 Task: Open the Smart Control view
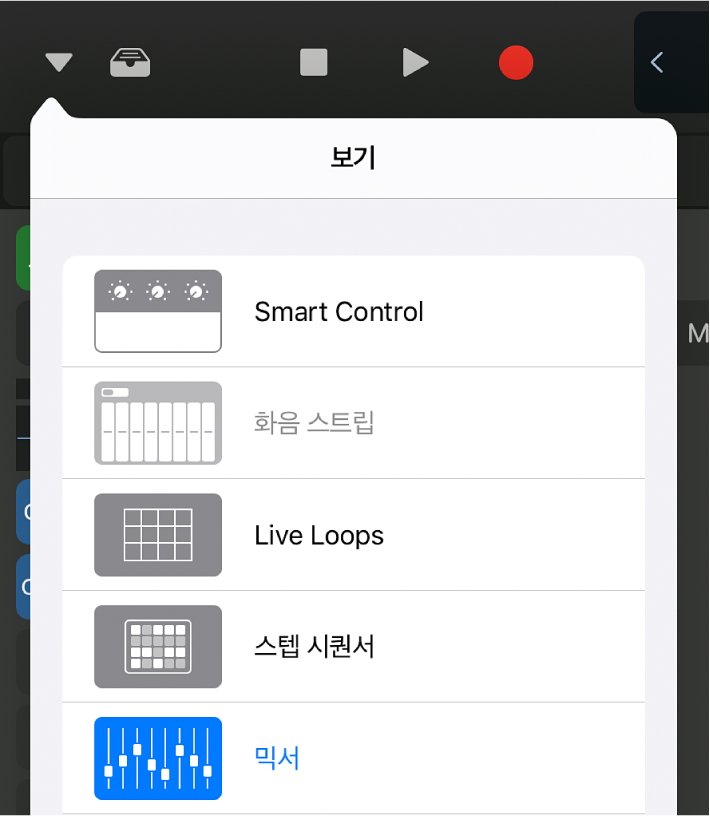(353, 312)
